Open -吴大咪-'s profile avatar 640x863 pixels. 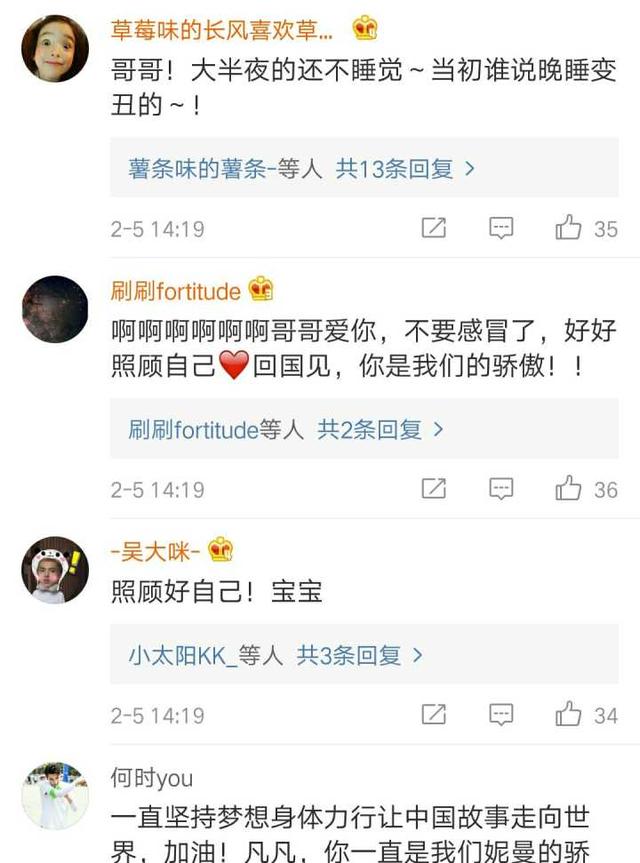(x=55, y=569)
